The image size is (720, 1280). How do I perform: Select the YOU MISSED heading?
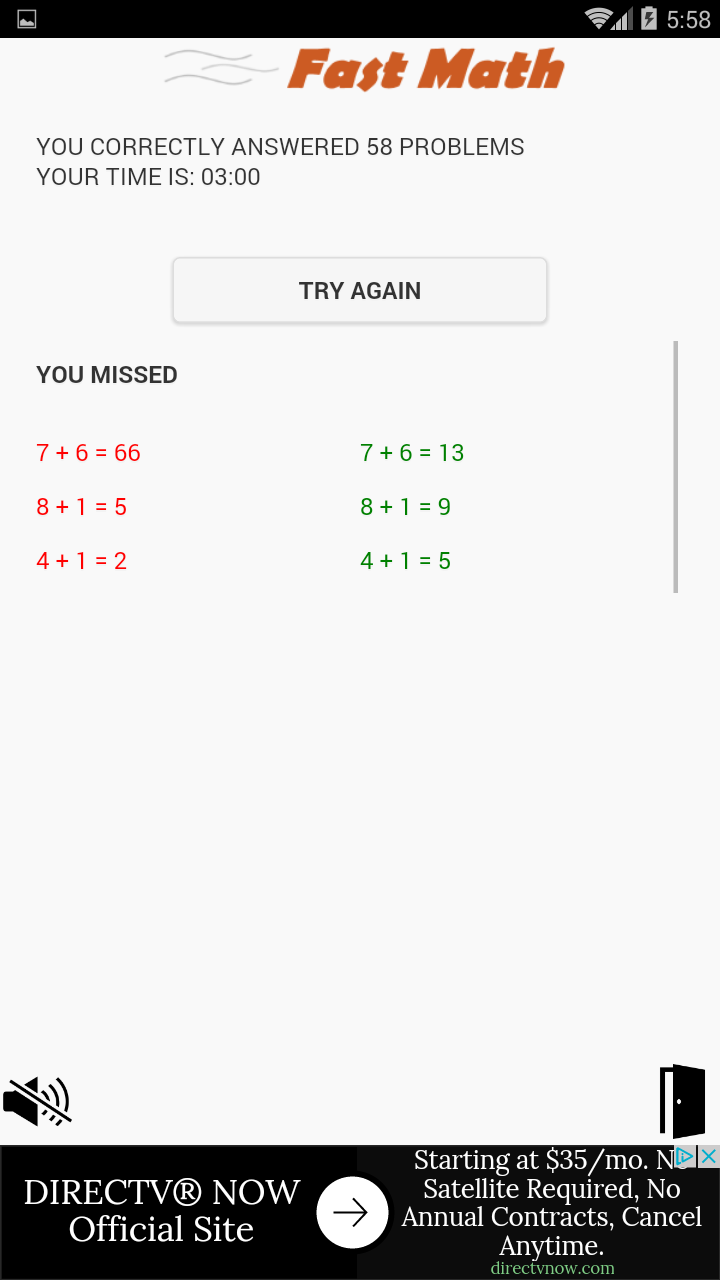(x=106, y=375)
